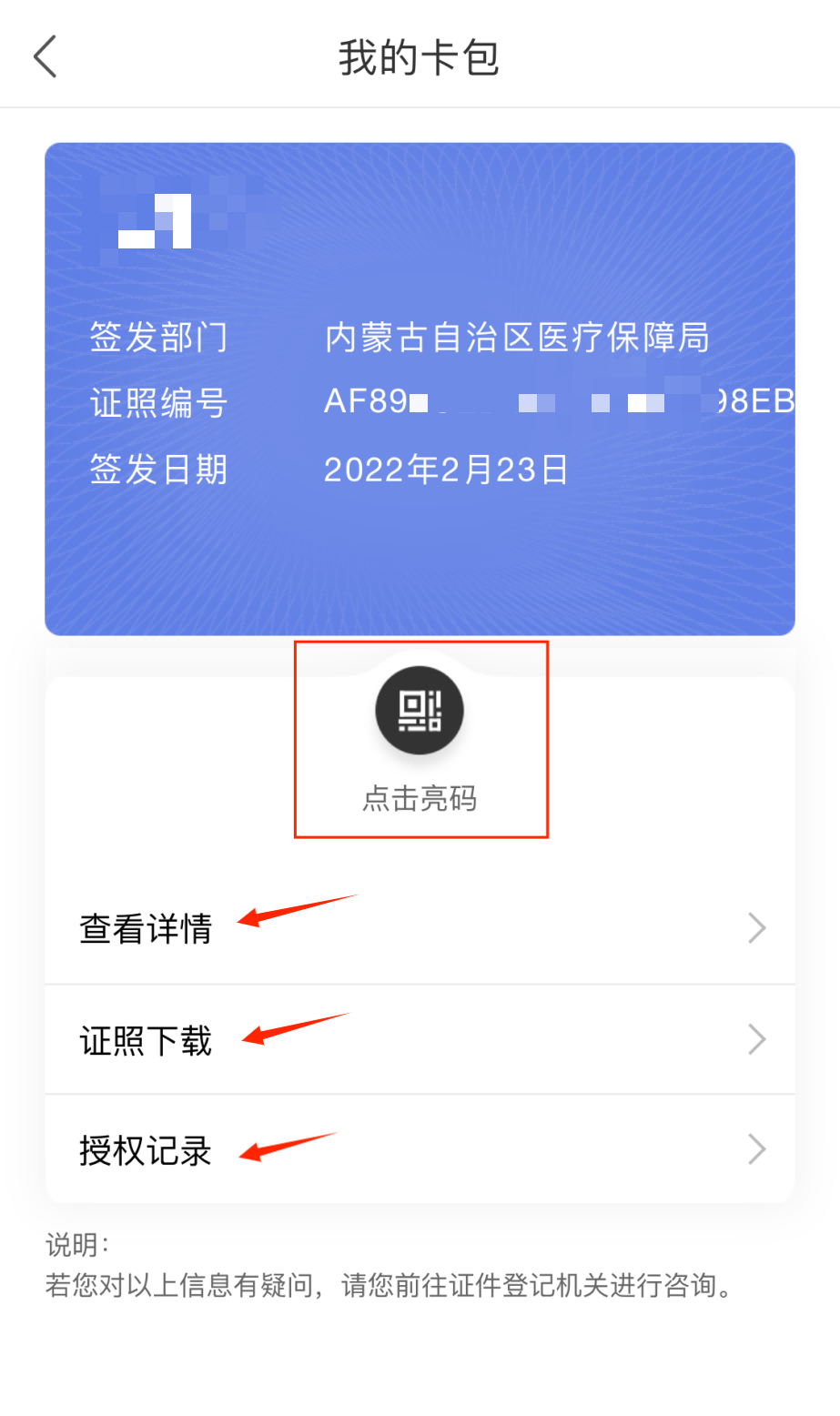Go back from 我的卡包

tap(46, 56)
